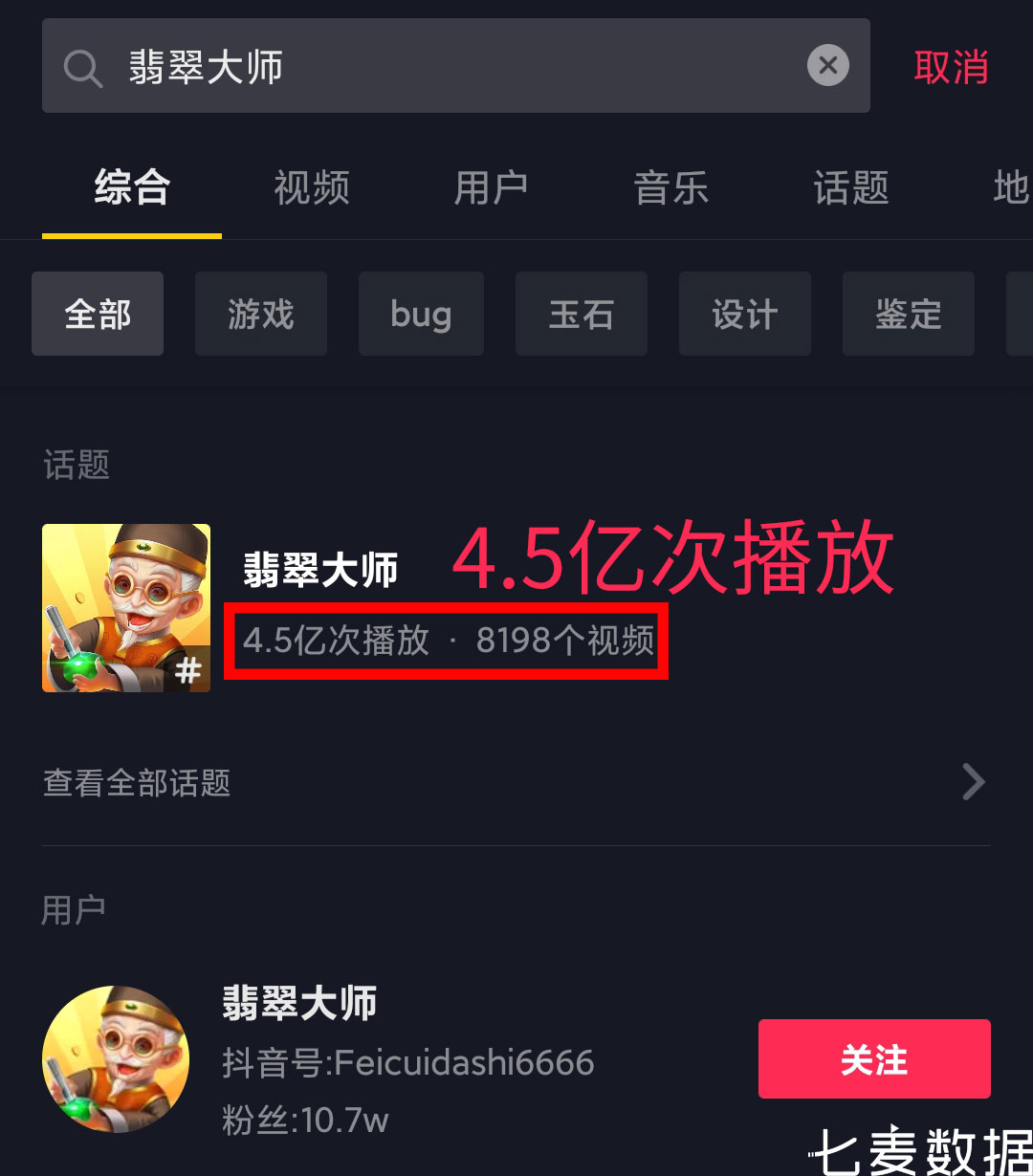Viewport: 1033px width, 1176px height.
Task: Follow 翡翠大师 with the 关注 button
Action: [x=874, y=1059]
